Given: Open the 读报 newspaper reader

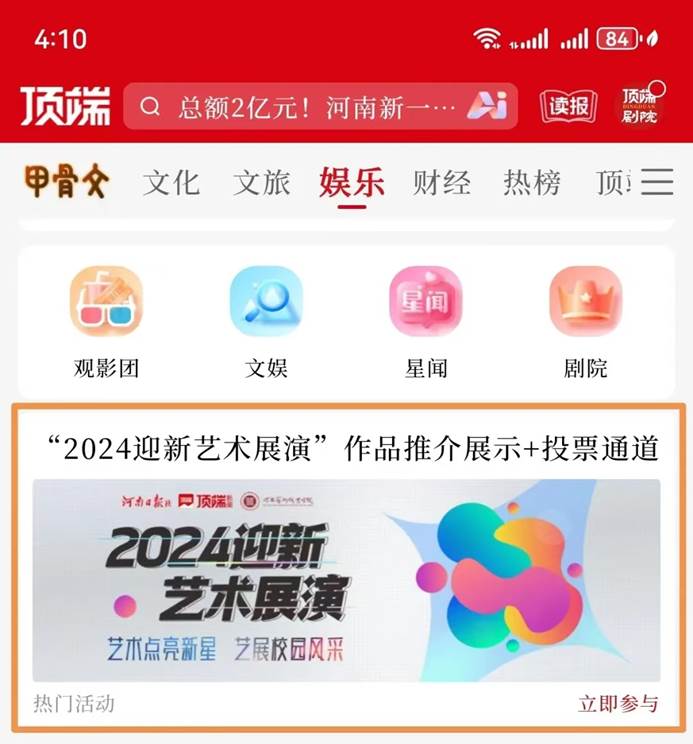Looking at the screenshot, I should [568, 106].
